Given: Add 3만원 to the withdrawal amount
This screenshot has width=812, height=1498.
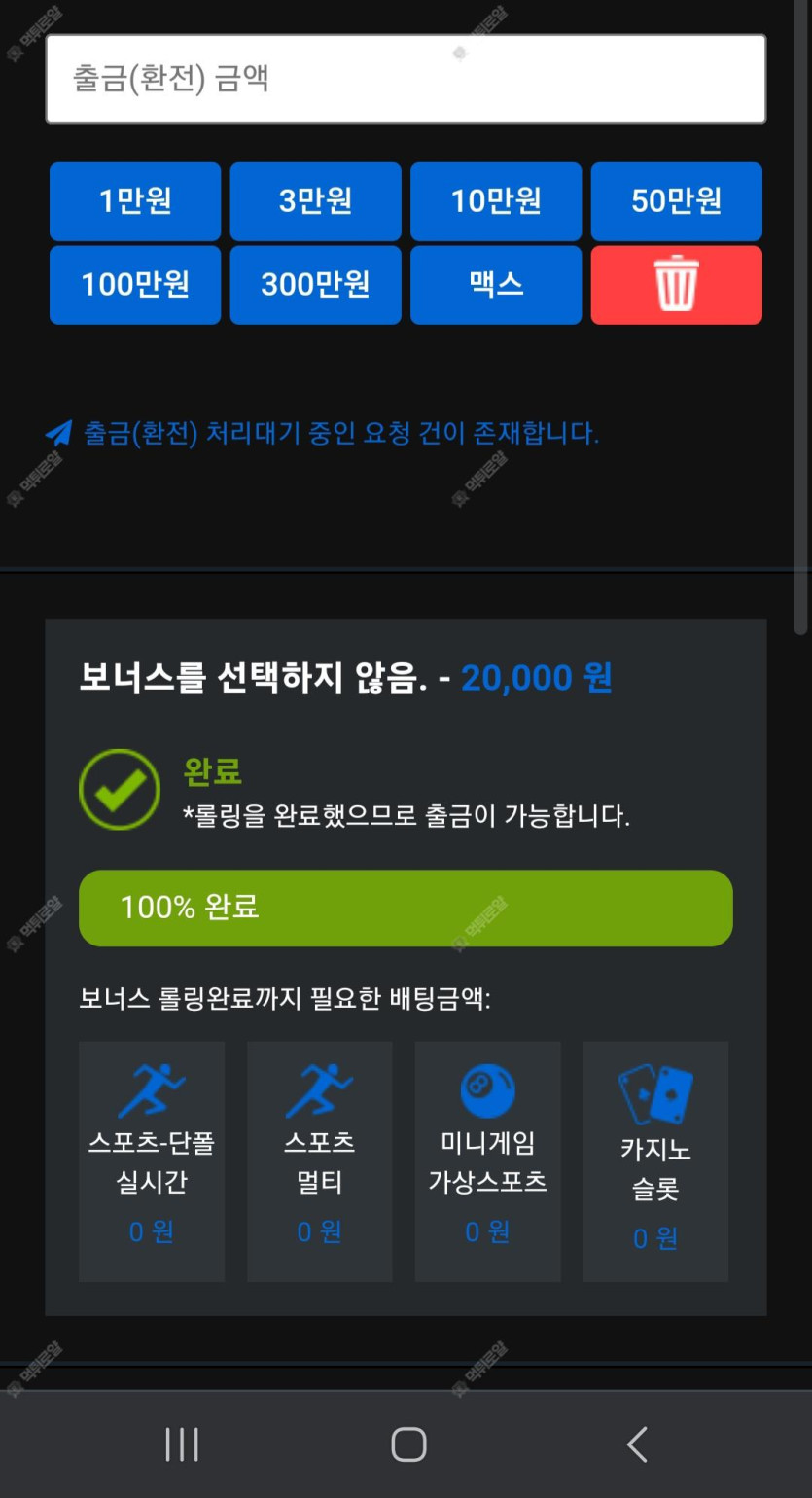Looking at the screenshot, I should point(315,201).
